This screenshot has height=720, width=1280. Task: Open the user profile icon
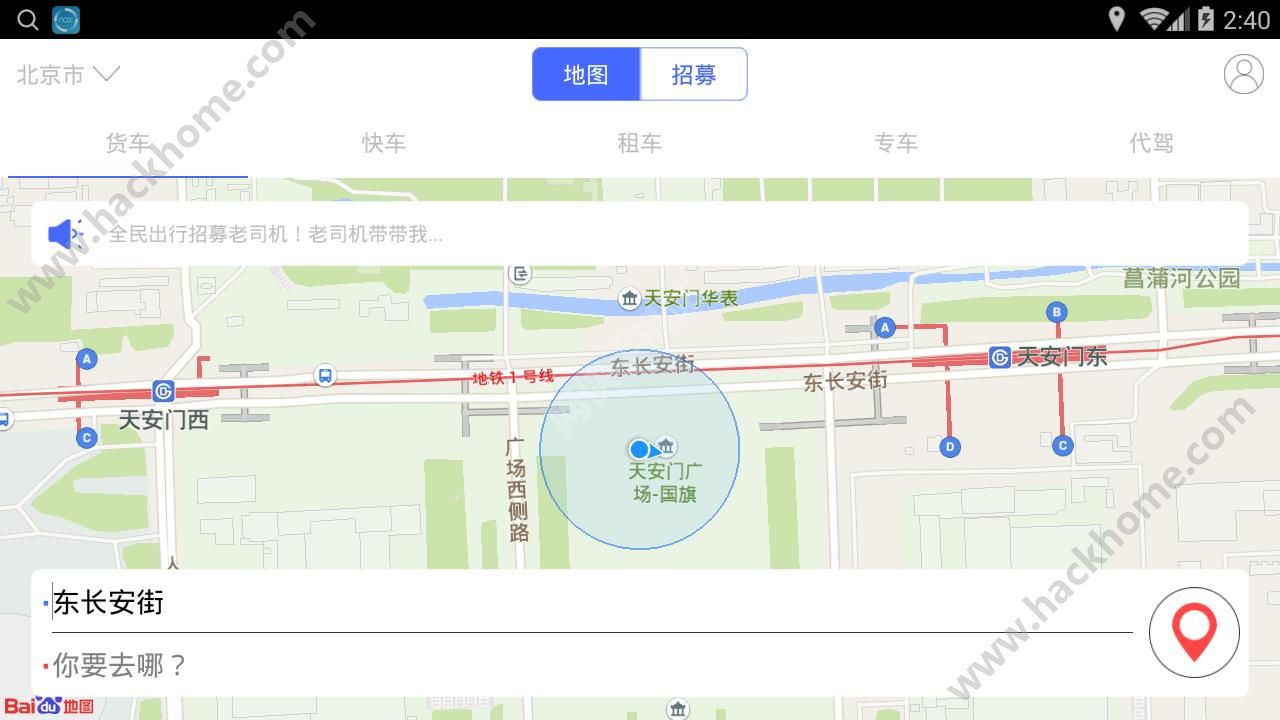1243,74
